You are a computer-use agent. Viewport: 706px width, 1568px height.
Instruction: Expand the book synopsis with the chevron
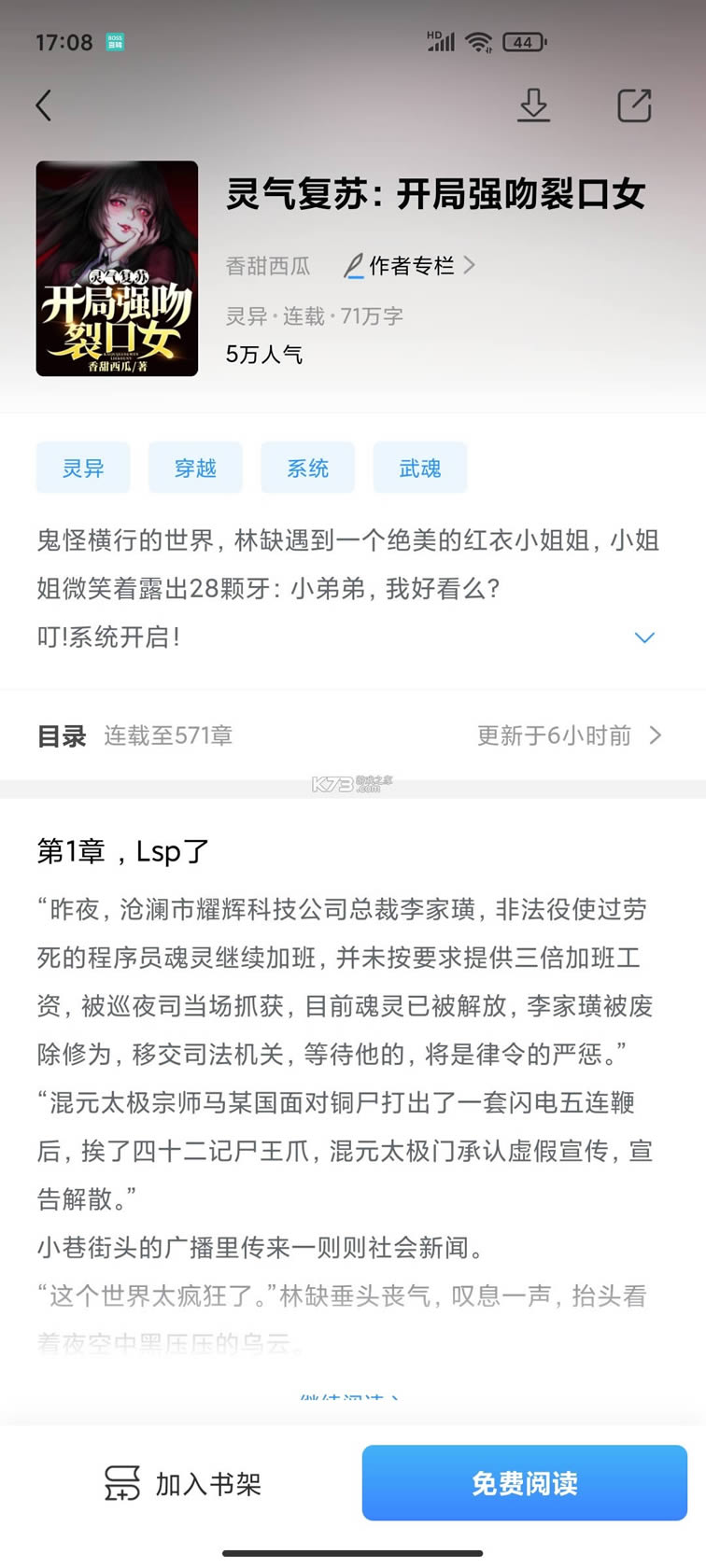pyautogui.click(x=644, y=637)
